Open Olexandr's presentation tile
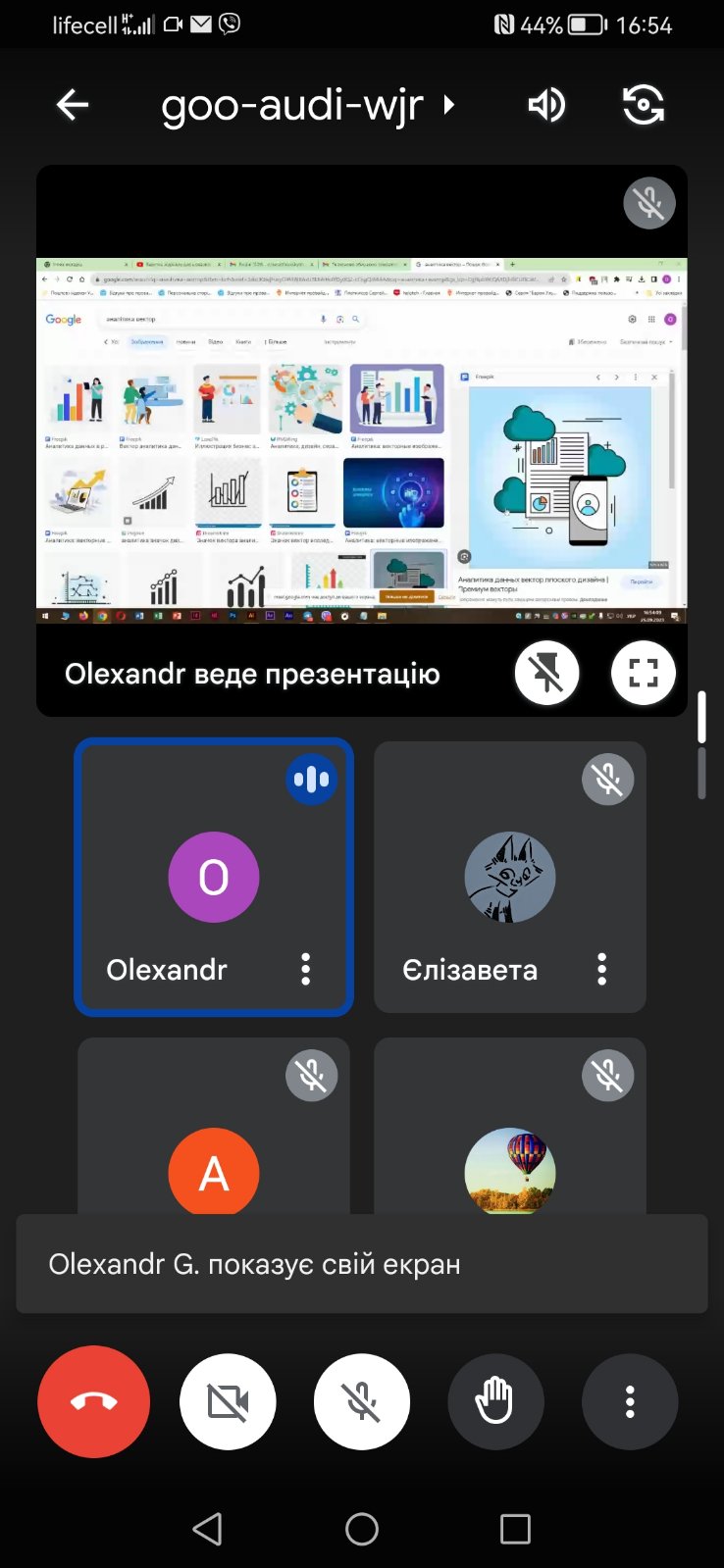 click(x=361, y=439)
